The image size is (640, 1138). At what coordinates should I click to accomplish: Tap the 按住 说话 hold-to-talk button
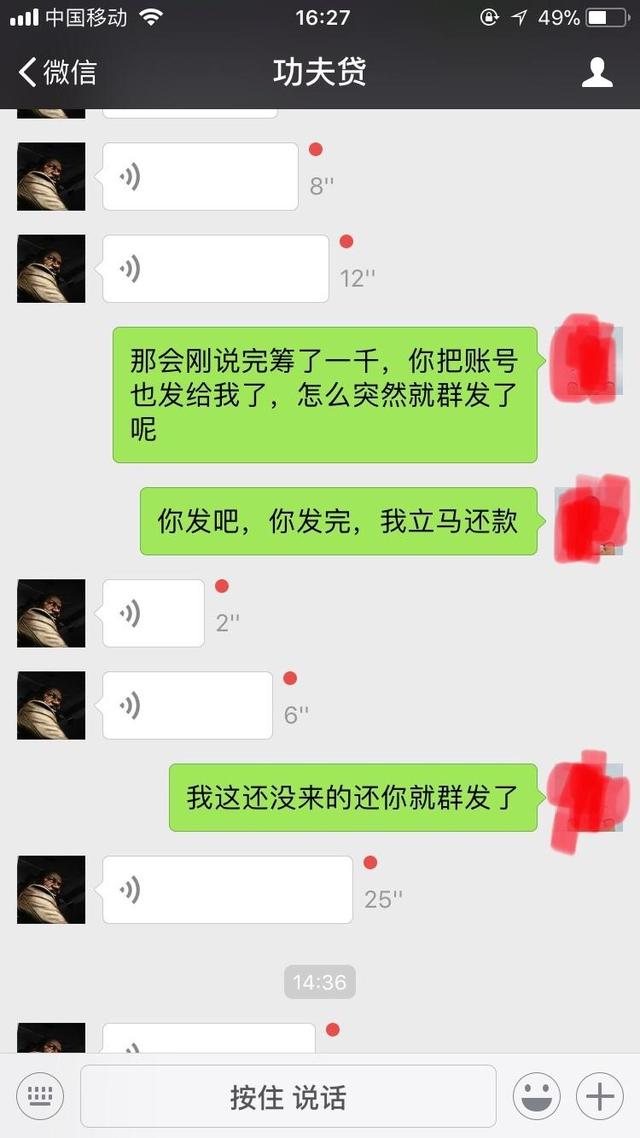click(x=288, y=1097)
